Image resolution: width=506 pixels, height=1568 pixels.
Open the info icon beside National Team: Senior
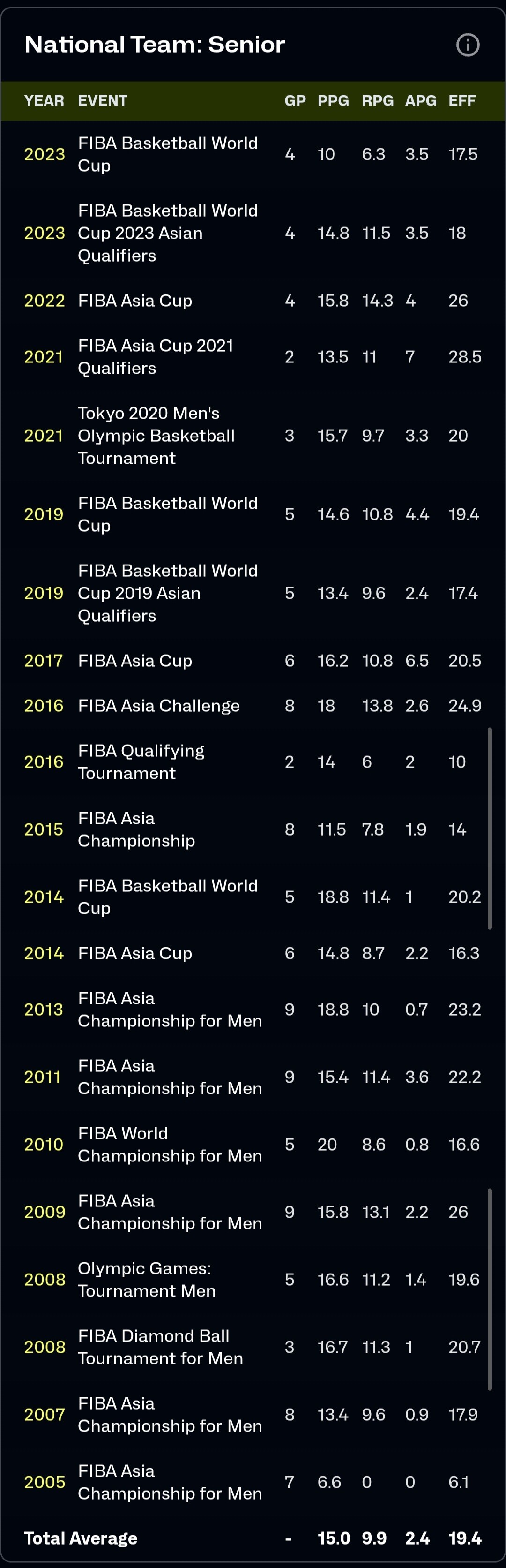coord(468,45)
